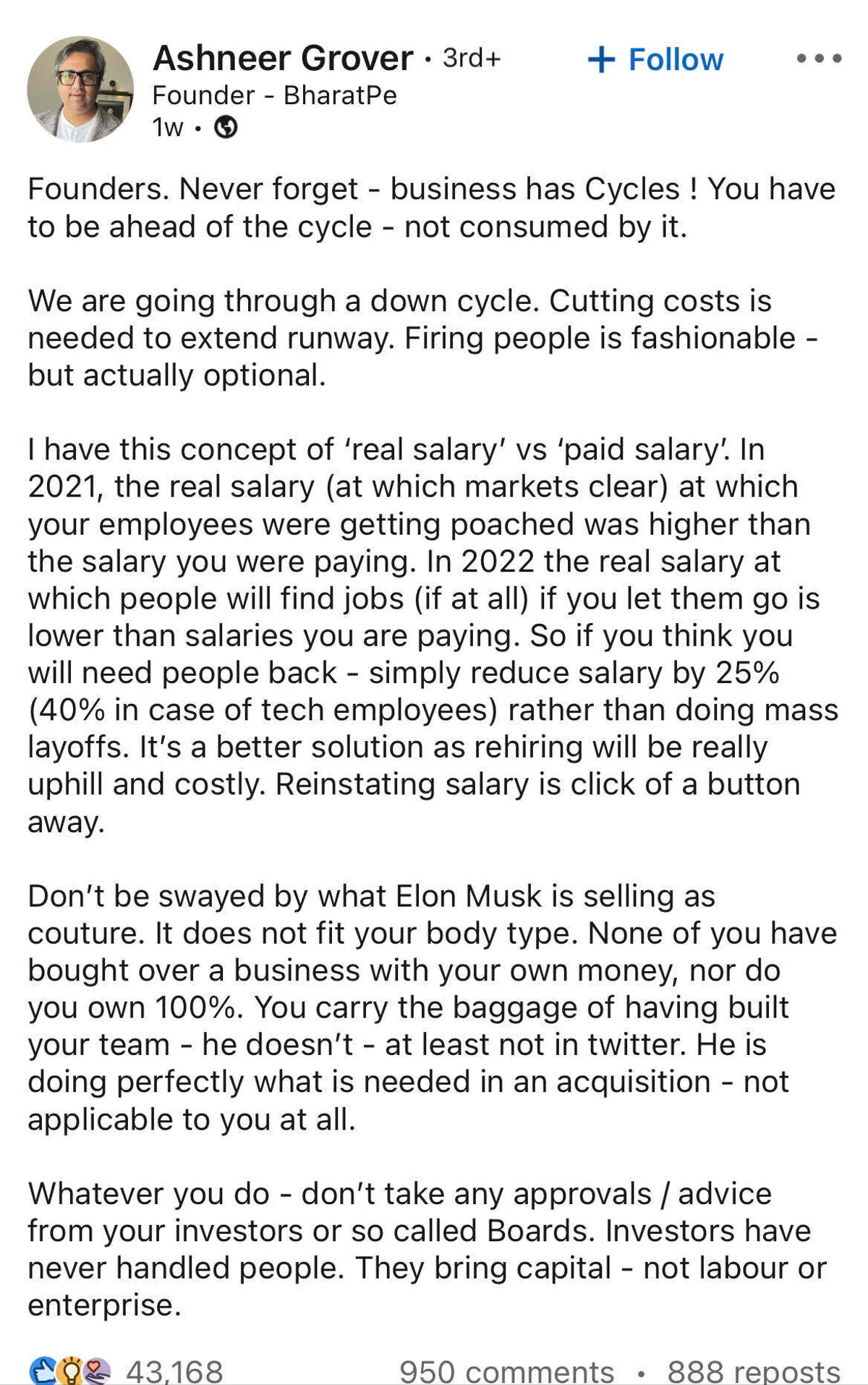Open Ashneer Grover's profile picture
The height and width of the screenshot is (1385, 868).
[x=80, y=89]
